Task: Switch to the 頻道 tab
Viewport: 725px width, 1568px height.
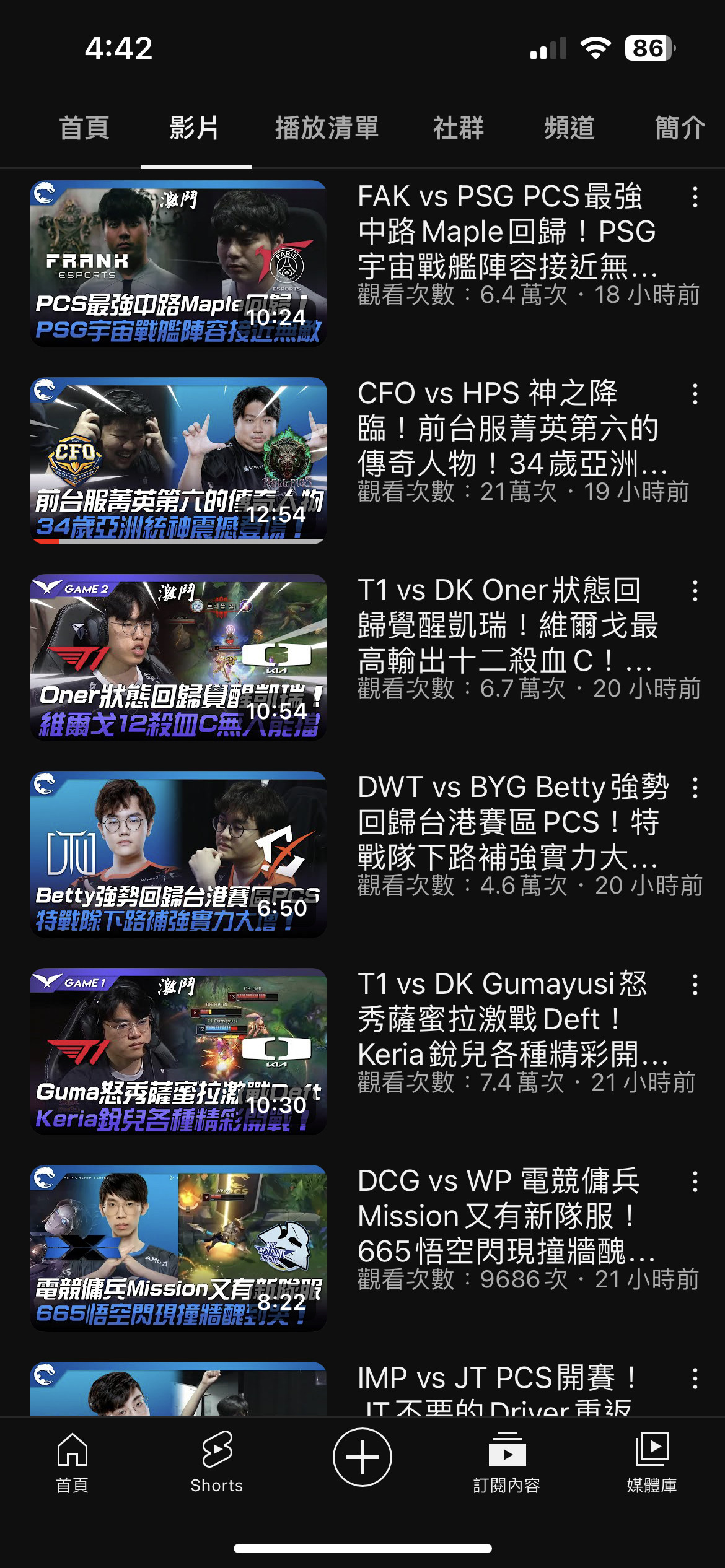Action: (569, 128)
